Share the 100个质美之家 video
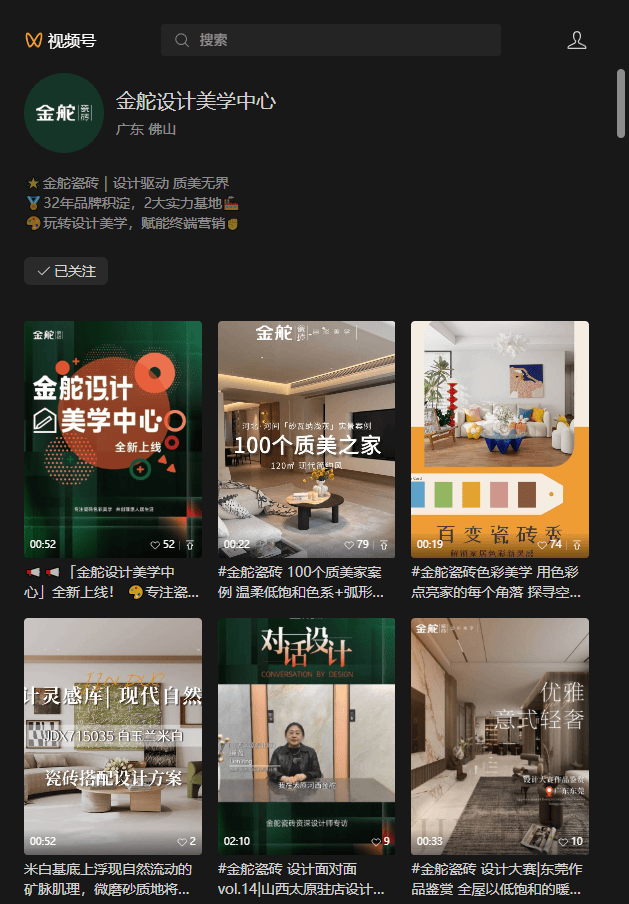The width and height of the screenshot is (629, 904). [383, 545]
